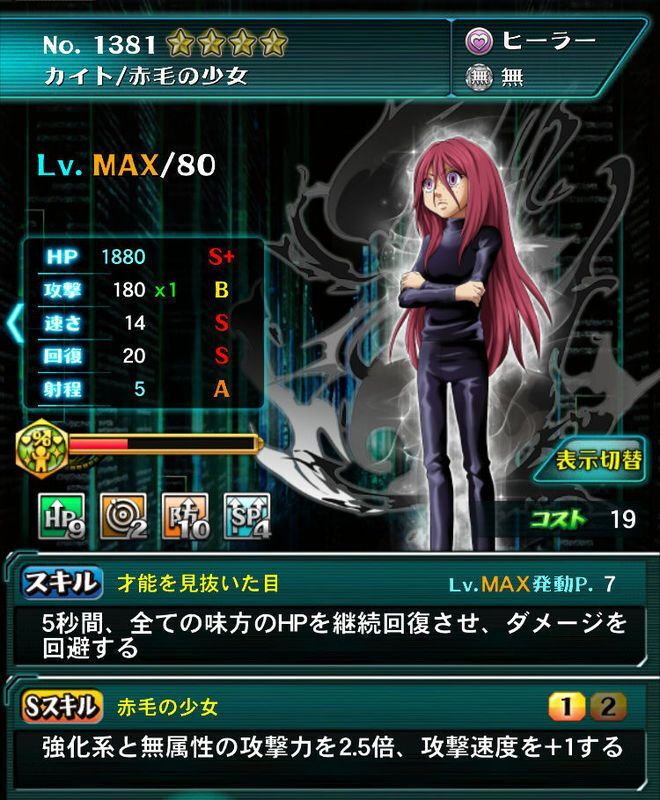
Task: Tap the 表示切替 display switch button
Action: click(x=596, y=461)
